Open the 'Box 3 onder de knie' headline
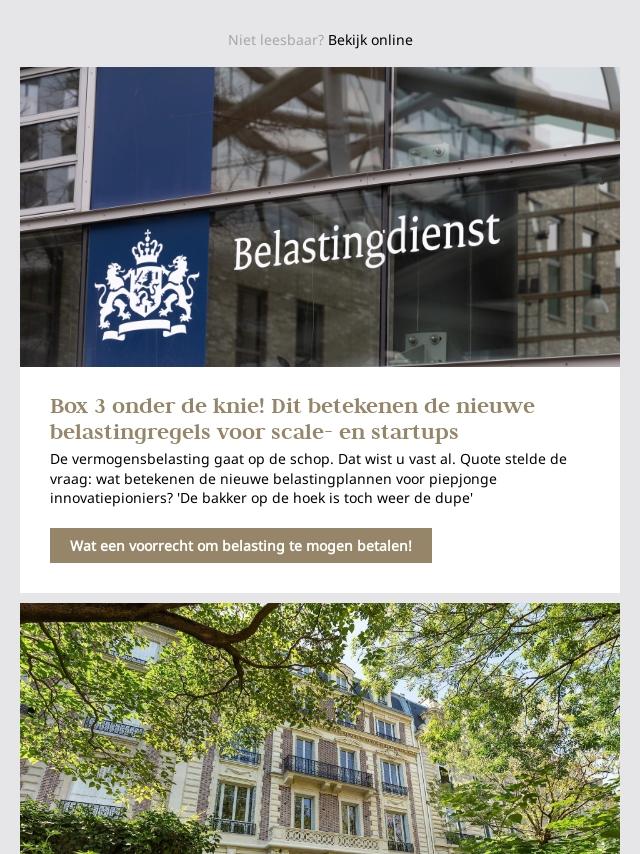The height and width of the screenshot is (854, 640). [292, 419]
